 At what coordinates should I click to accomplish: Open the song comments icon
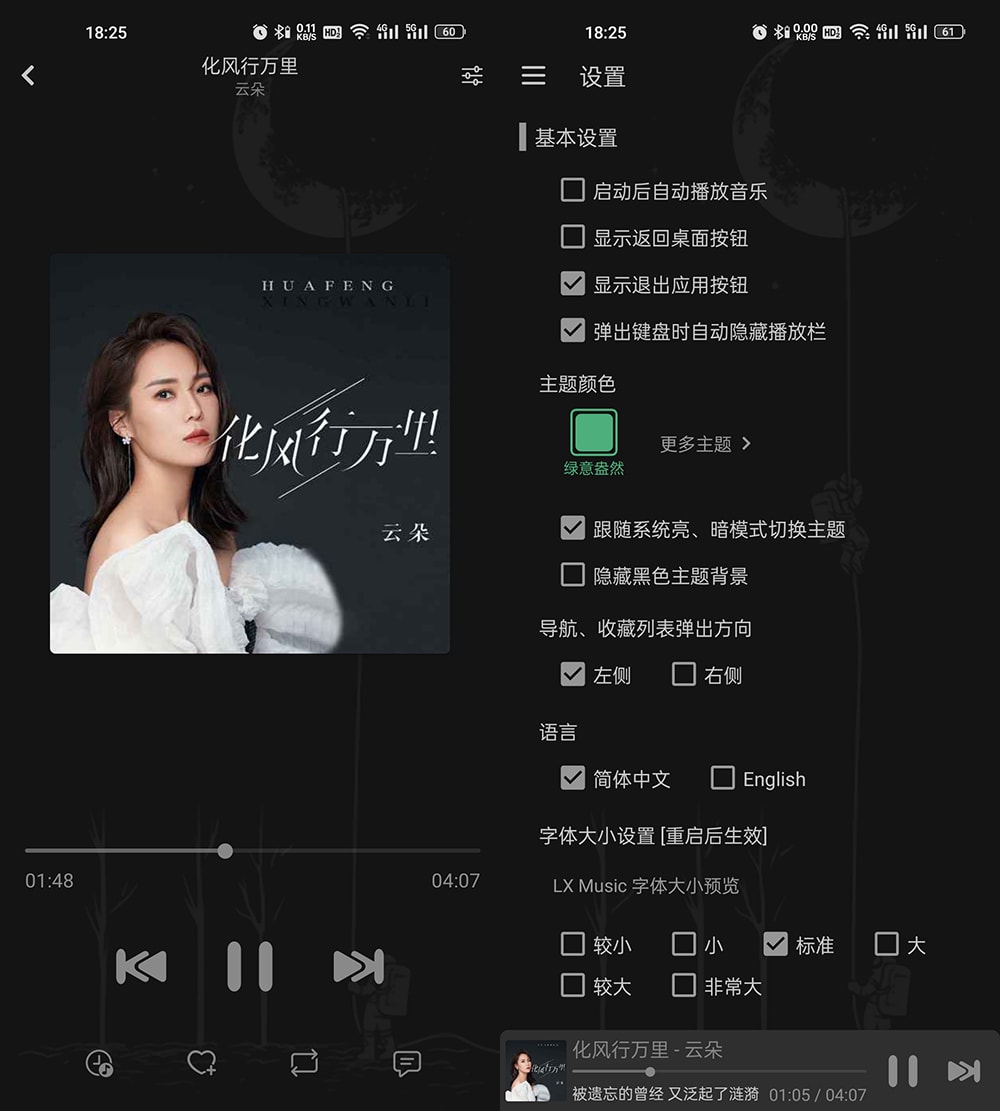pyautogui.click(x=407, y=1064)
